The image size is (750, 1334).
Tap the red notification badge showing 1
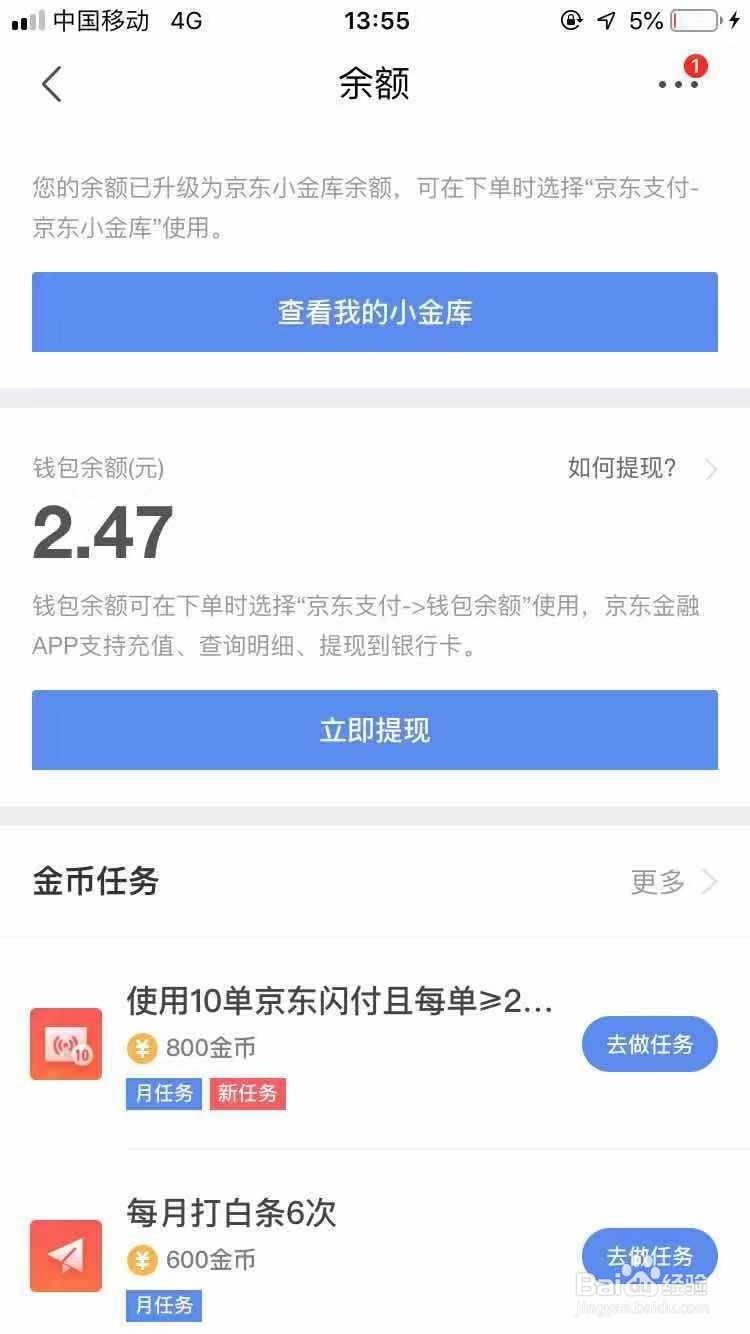696,64
